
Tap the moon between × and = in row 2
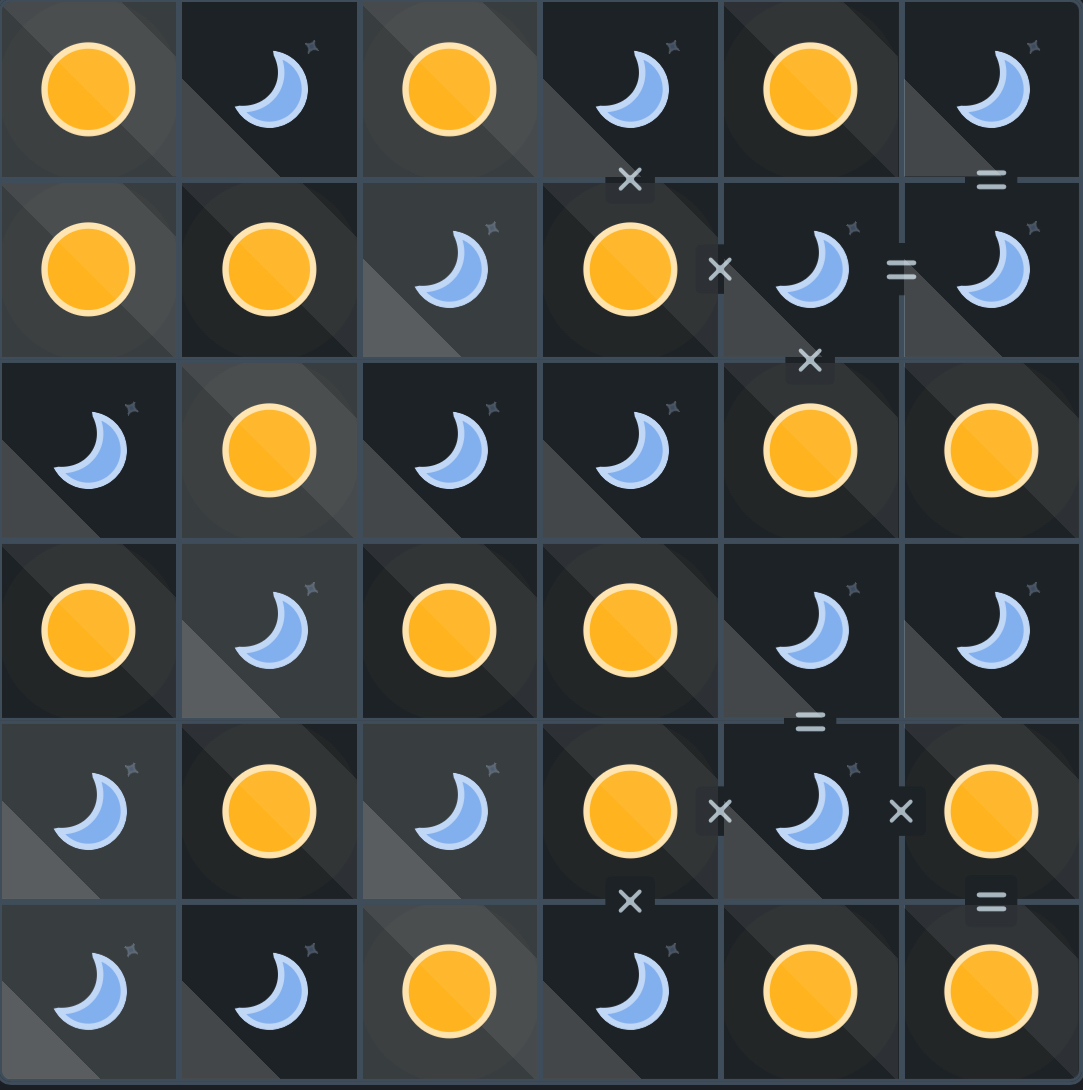811,270
